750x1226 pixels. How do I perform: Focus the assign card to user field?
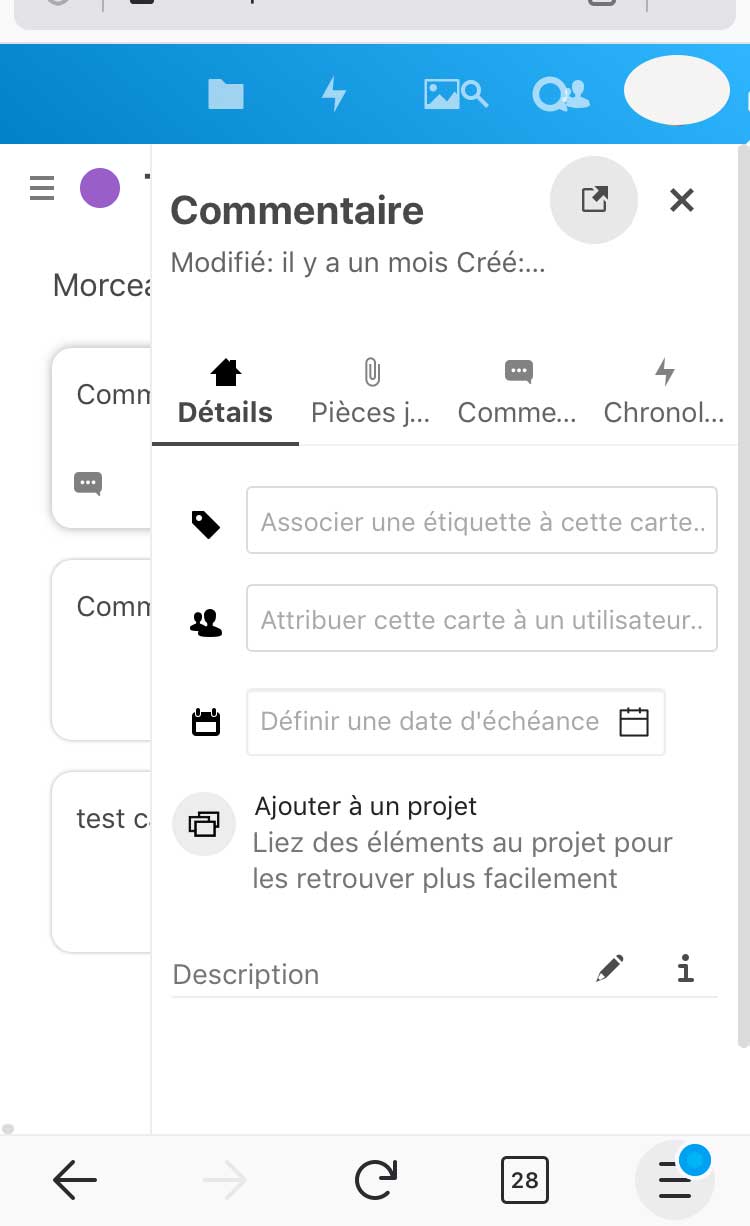pyautogui.click(x=482, y=618)
